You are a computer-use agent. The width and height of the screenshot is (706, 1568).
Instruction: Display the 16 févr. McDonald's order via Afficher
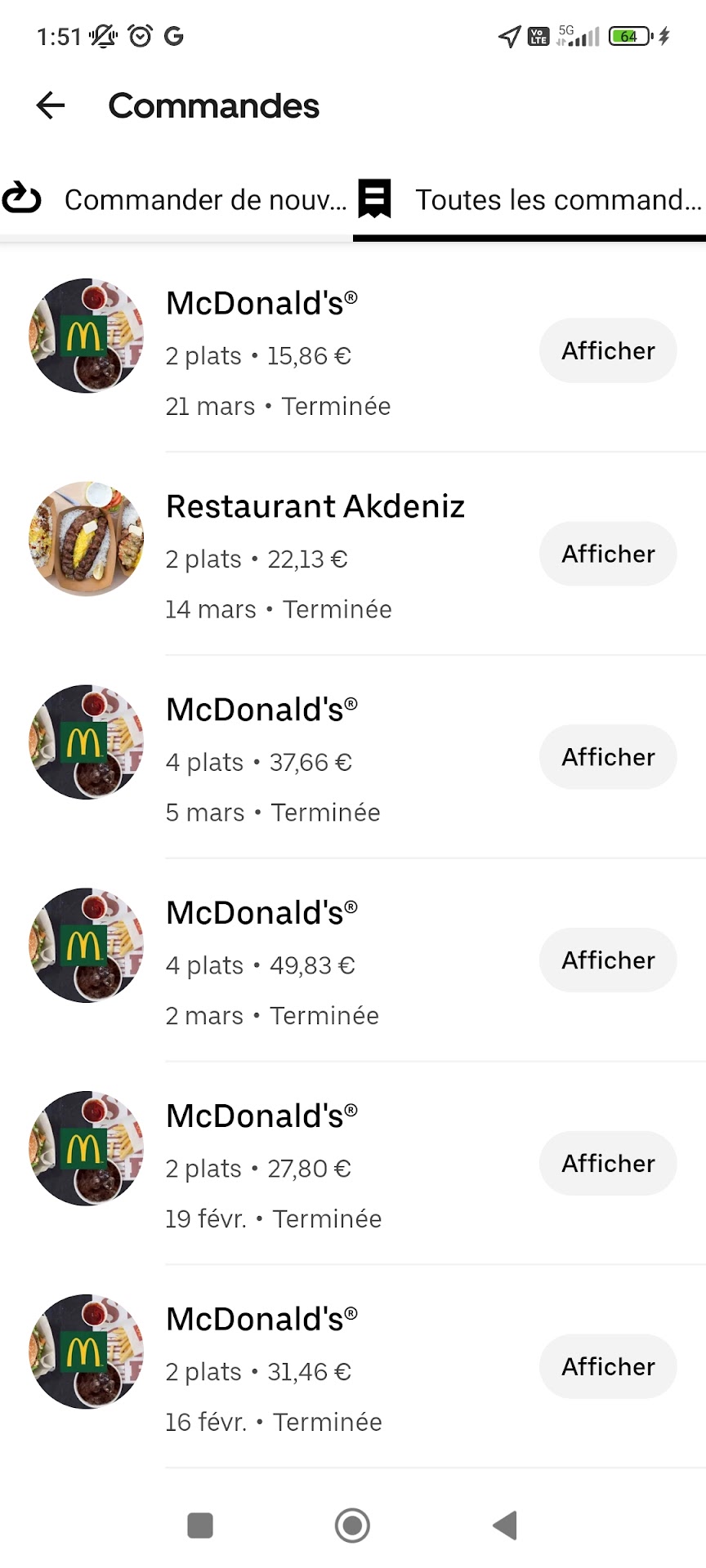[x=608, y=1367]
